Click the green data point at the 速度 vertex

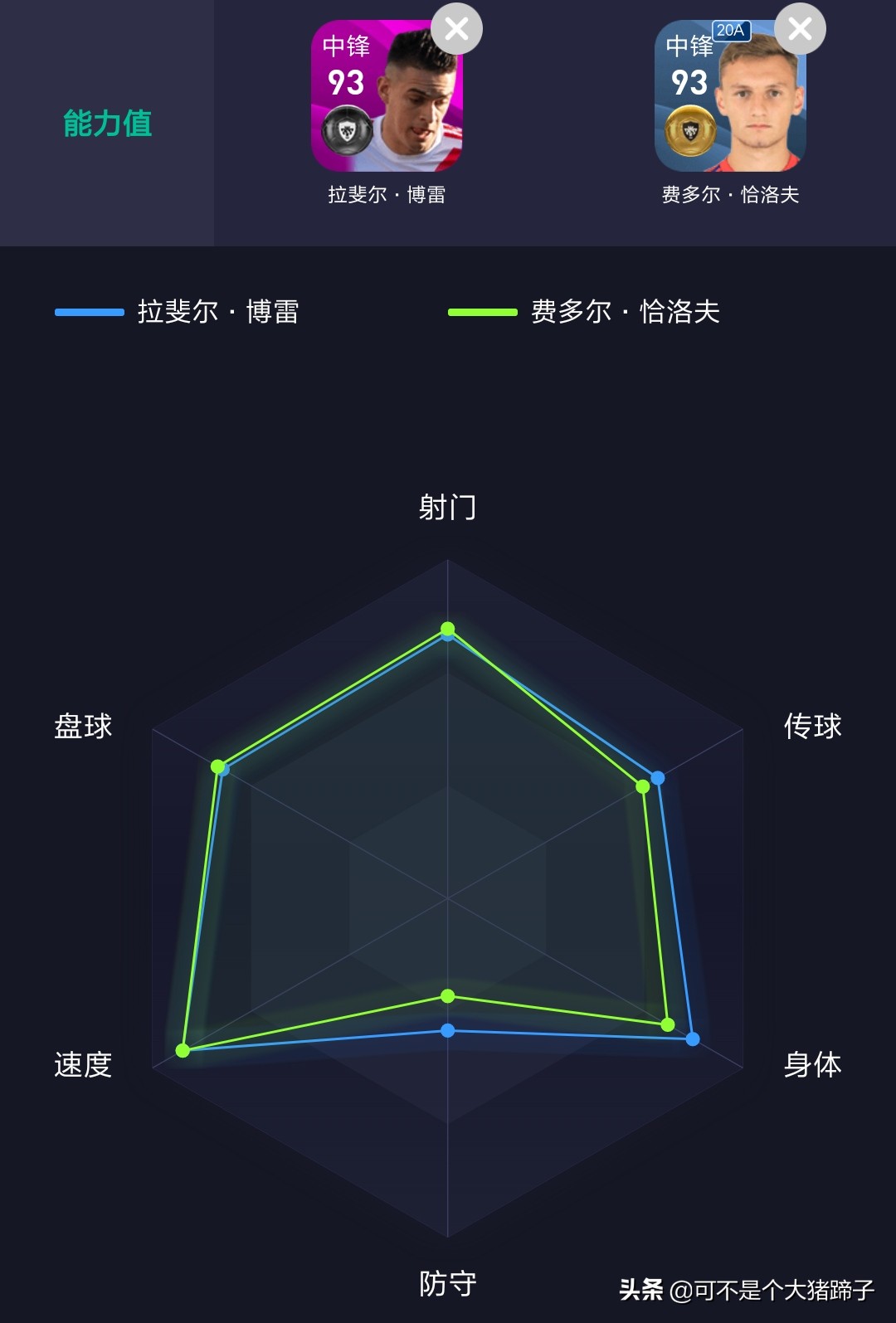pyautogui.click(x=182, y=1049)
